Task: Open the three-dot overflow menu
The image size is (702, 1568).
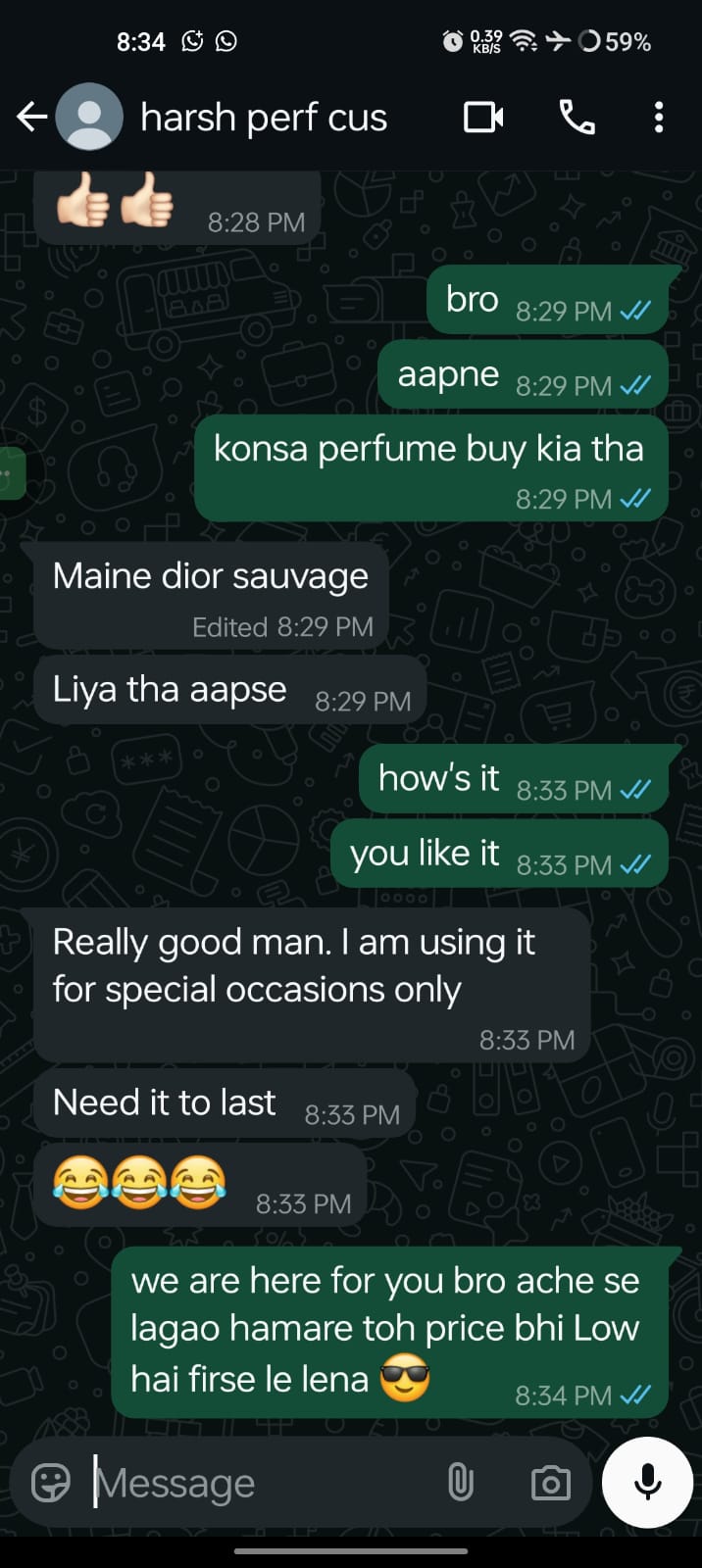Action: (659, 118)
